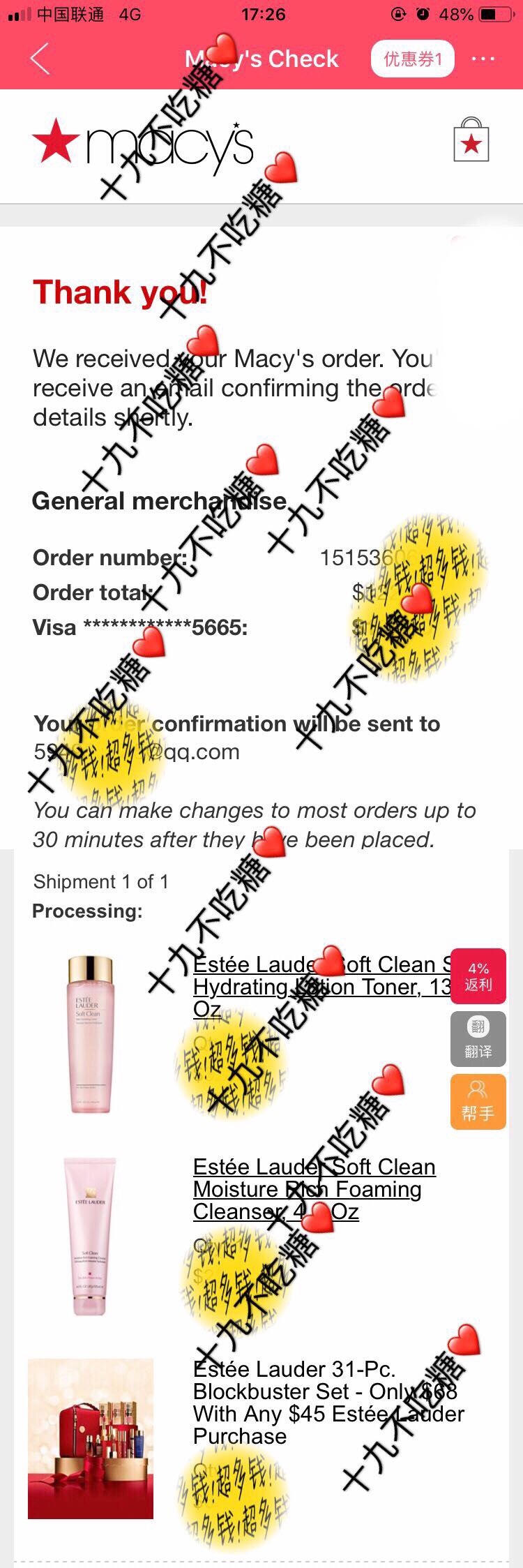Open the 优惠券1 coupon button
Image resolution: width=523 pixels, height=1568 pixels.
click(x=412, y=59)
